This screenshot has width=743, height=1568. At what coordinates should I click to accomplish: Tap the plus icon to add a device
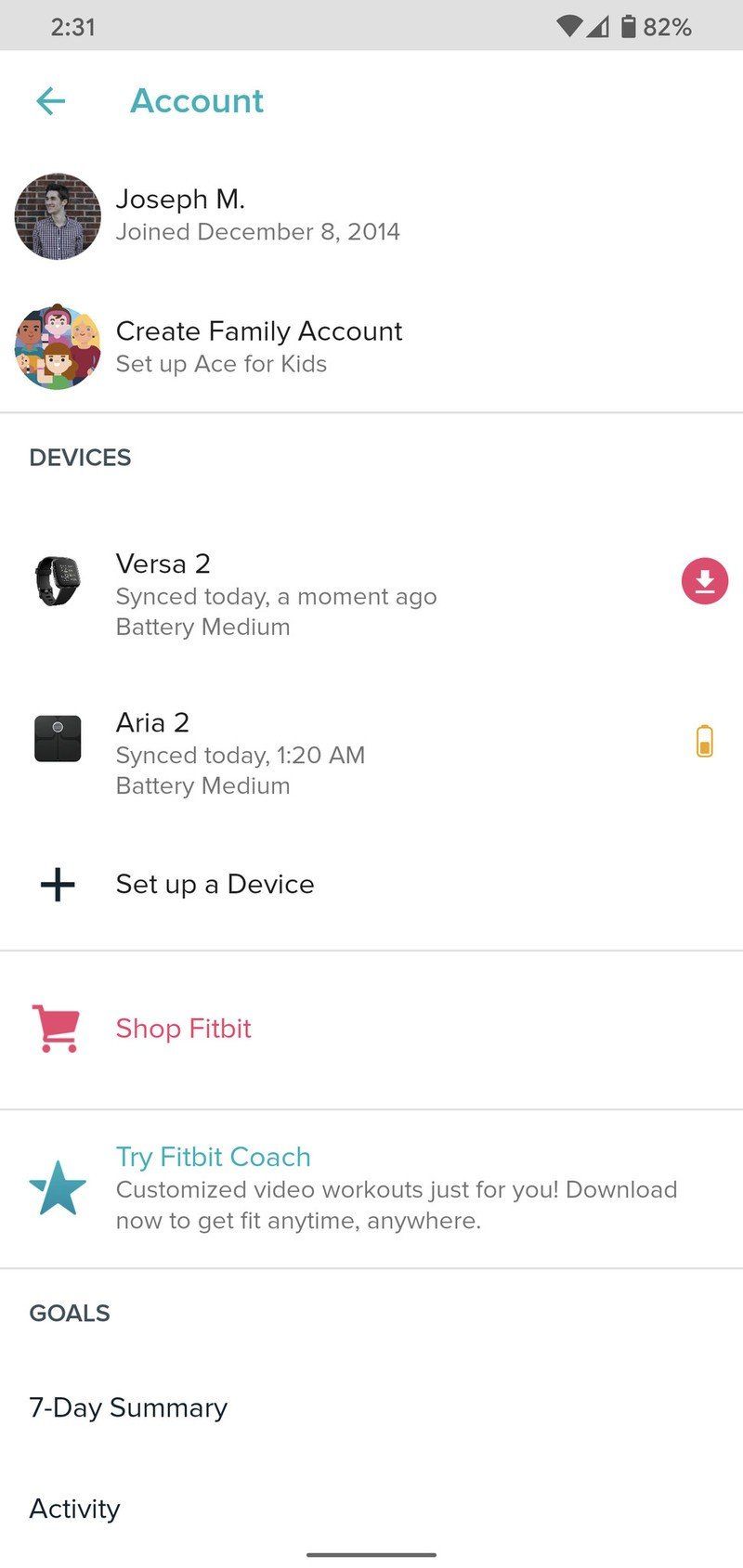tap(56, 884)
